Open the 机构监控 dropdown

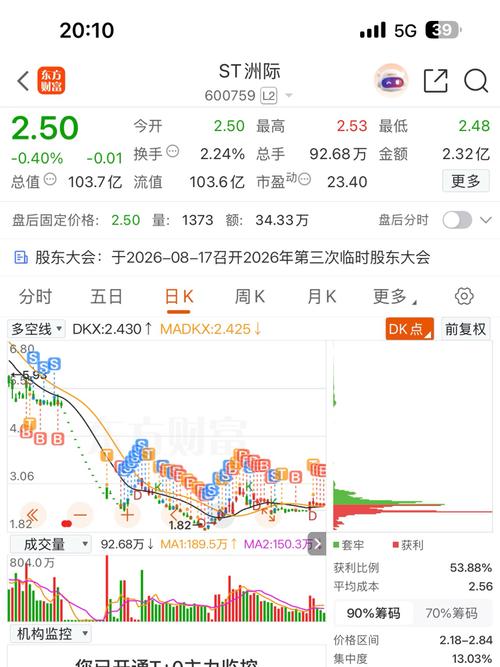click(50, 634)
